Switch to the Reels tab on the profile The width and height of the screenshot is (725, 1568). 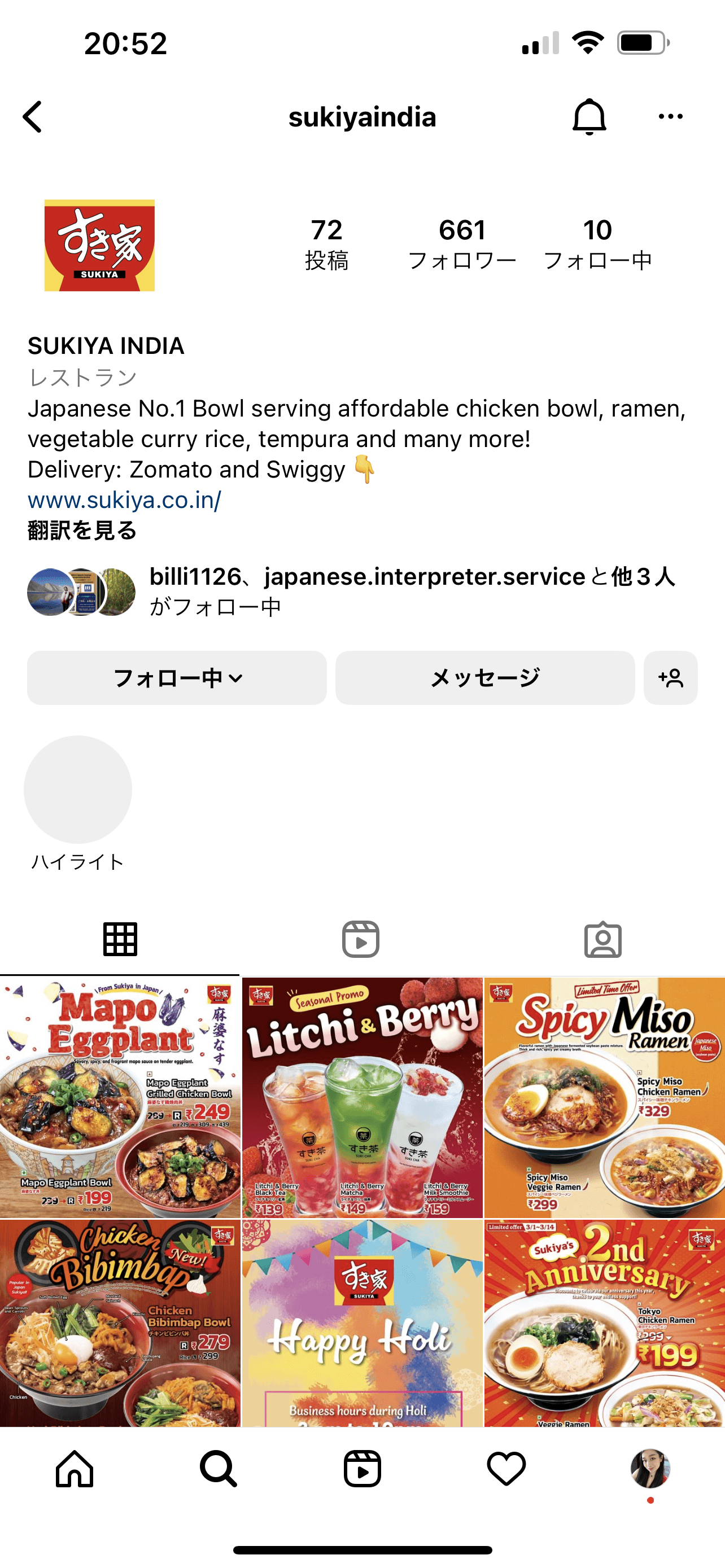click(361, 939)
